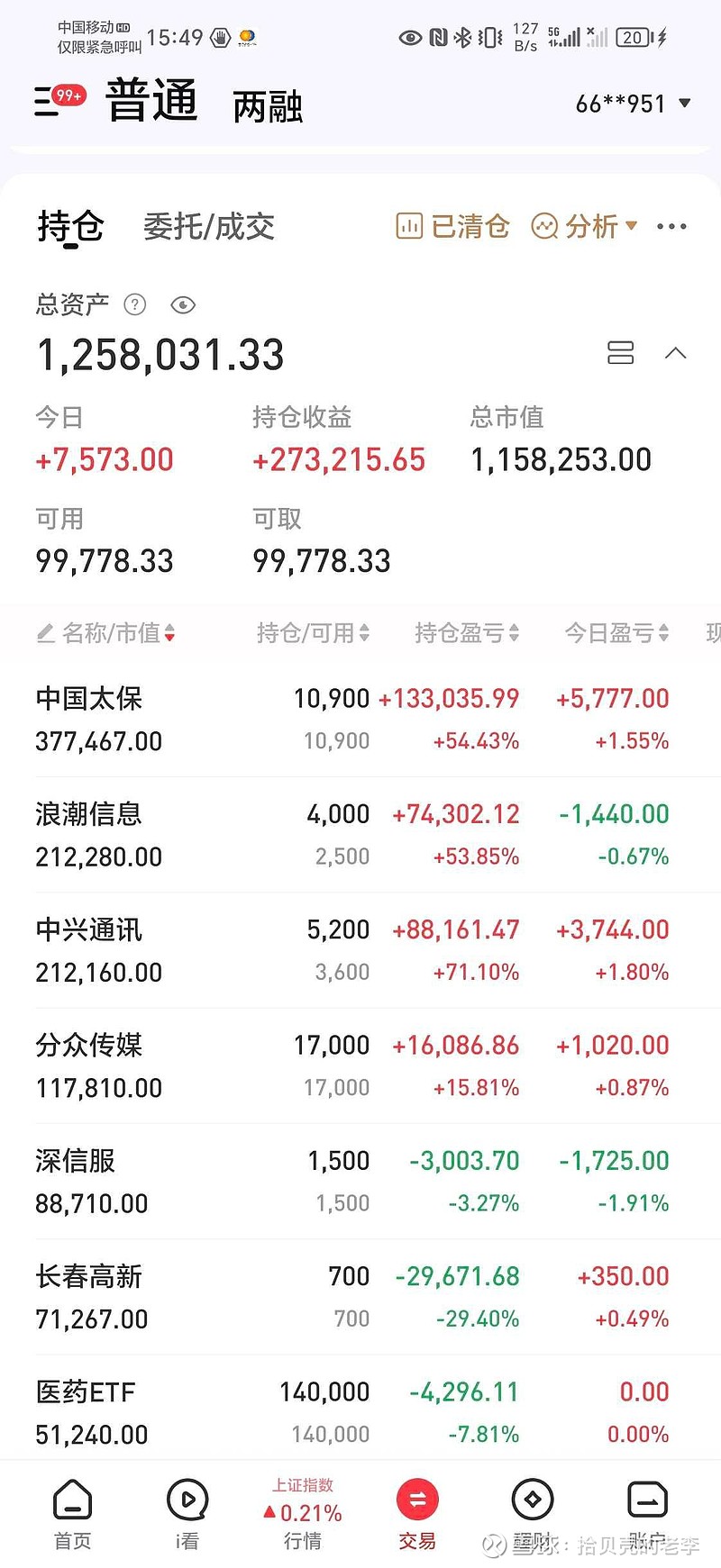
Task: Switch to the 两融 margin account tab
Action: click(x=268, y=104)
